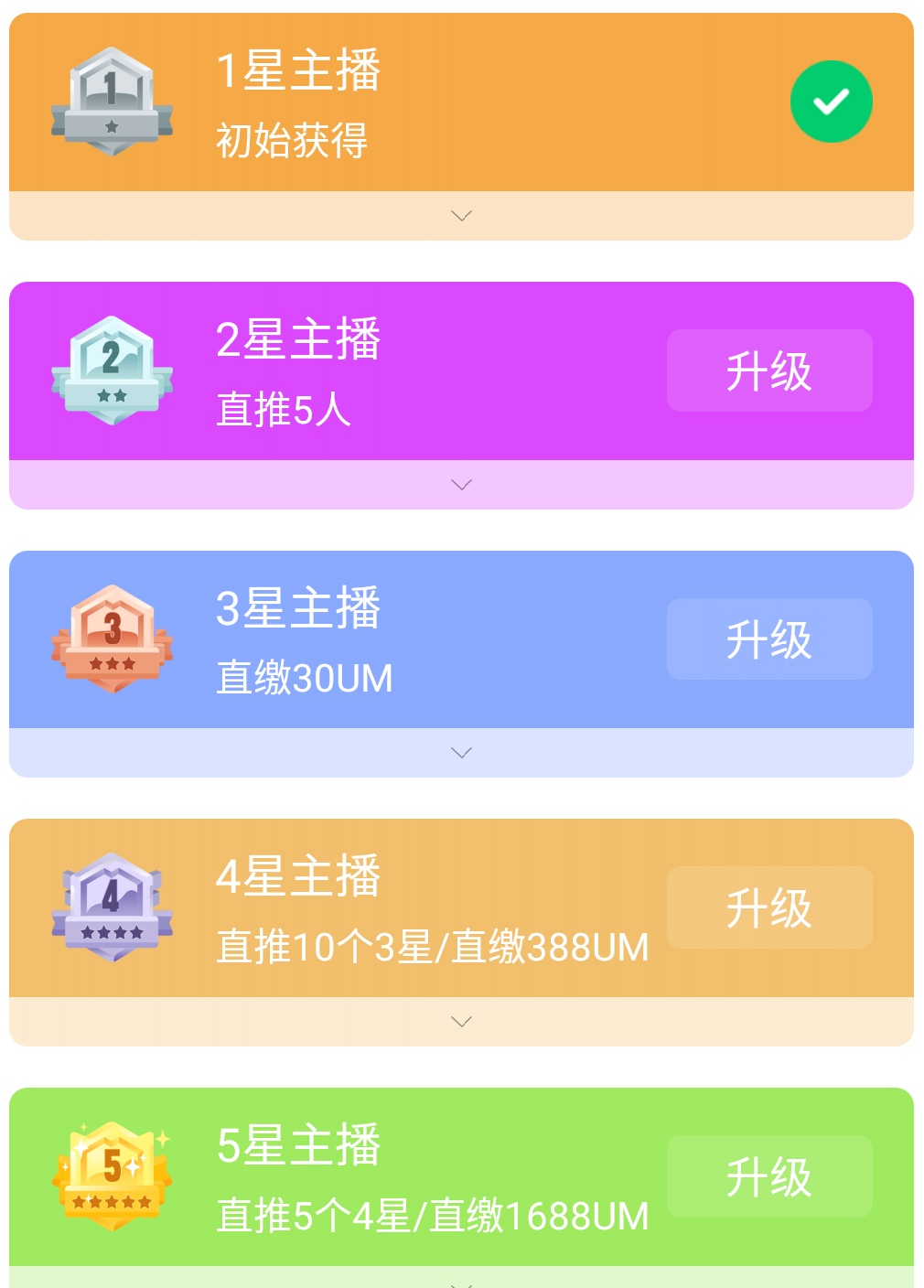Image resolution: width=924 pixels, height=1288 pixels.
Task: Tap 升级 button on 4星主播 card
Action: point(768,907)
